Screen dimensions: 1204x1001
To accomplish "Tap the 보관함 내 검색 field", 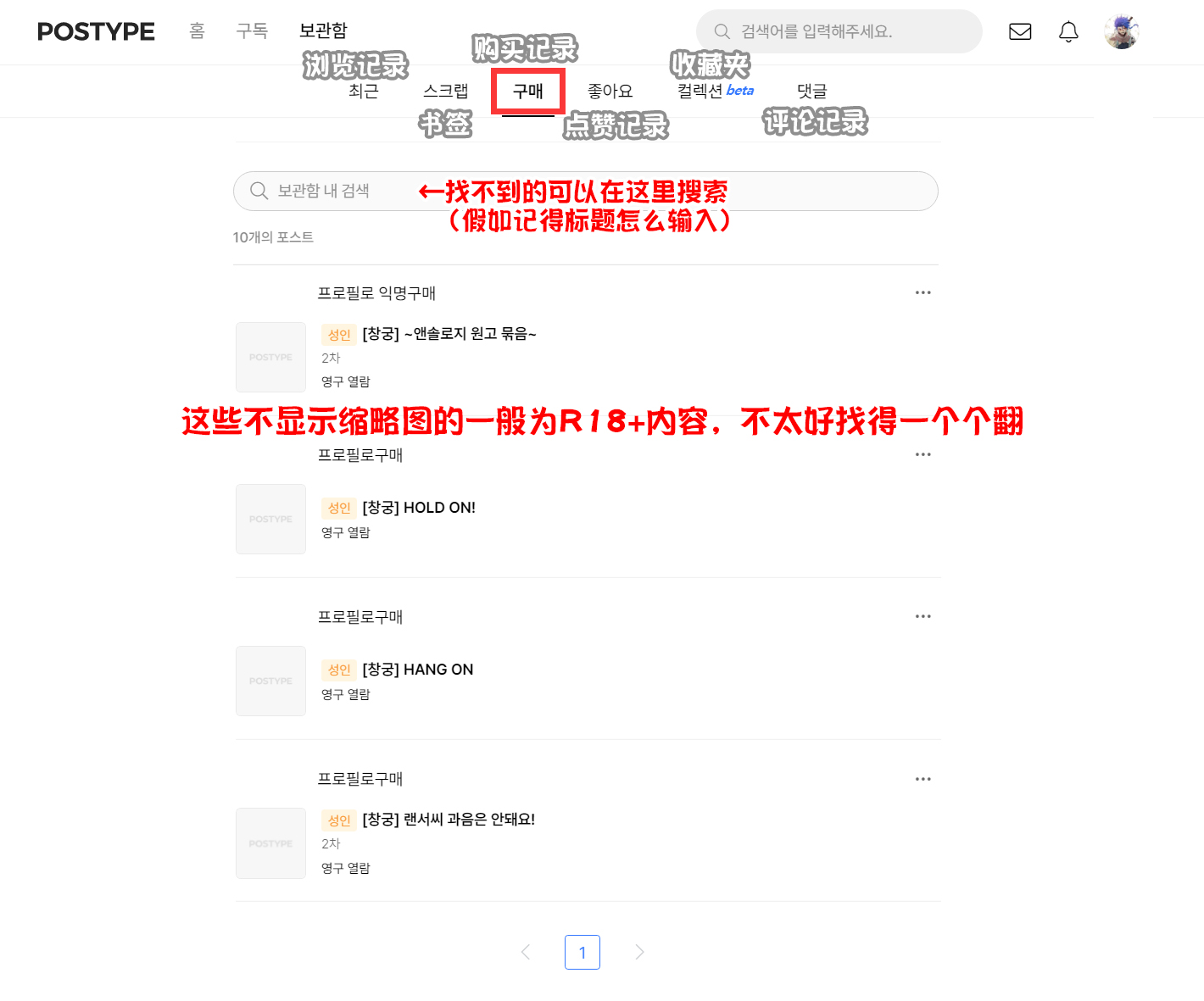I will tap(585, 191).
